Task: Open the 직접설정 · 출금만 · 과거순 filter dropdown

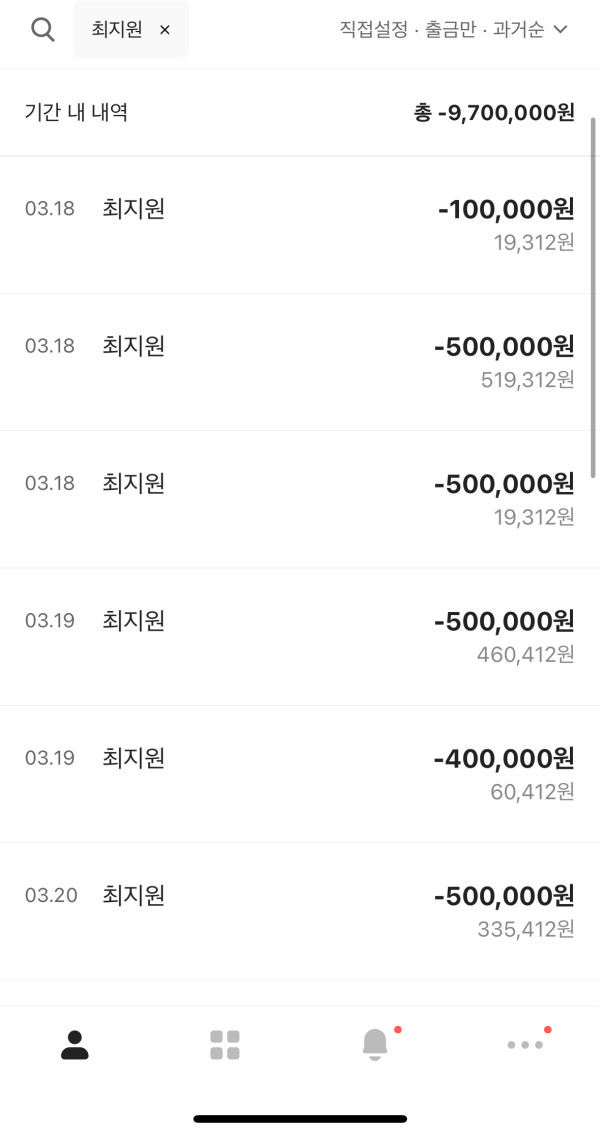Action: [x=454, y=30]
